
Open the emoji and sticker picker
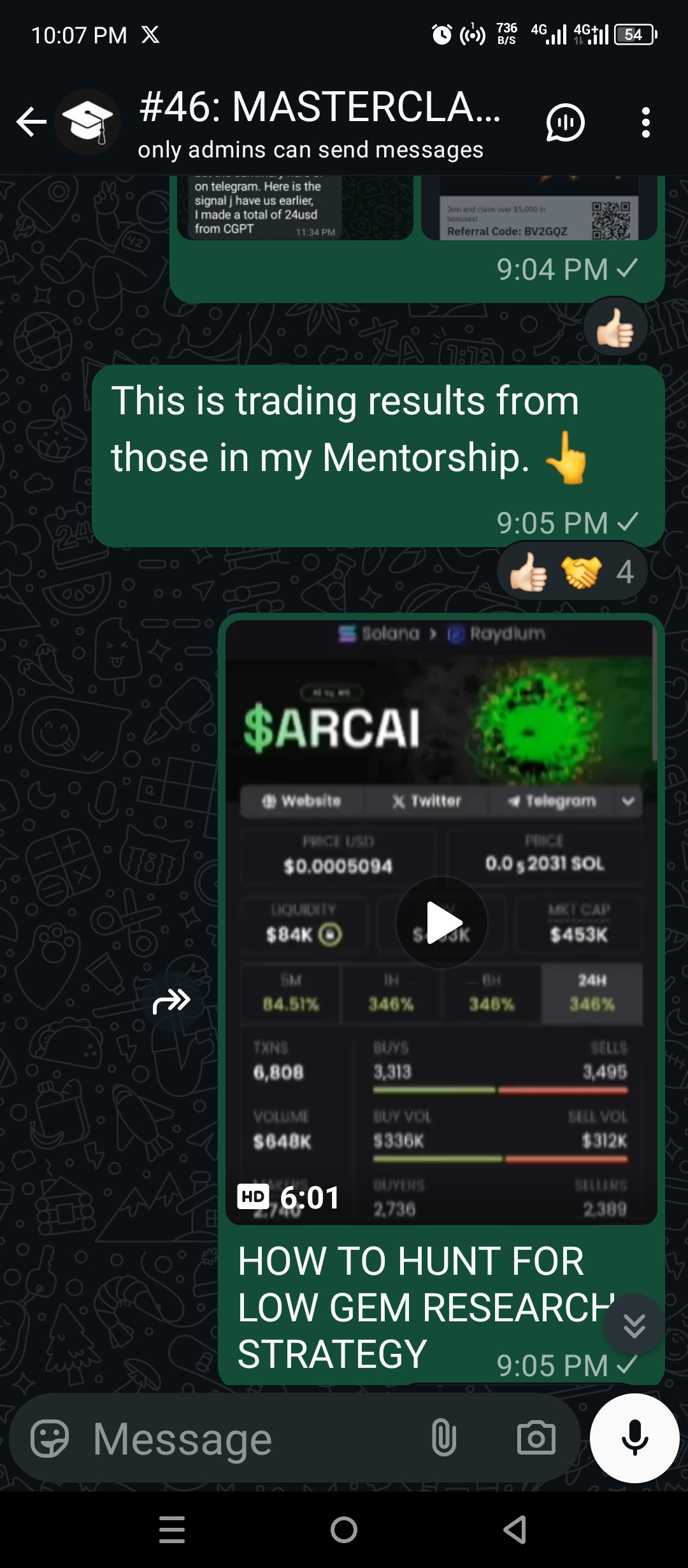(50, 1439)
